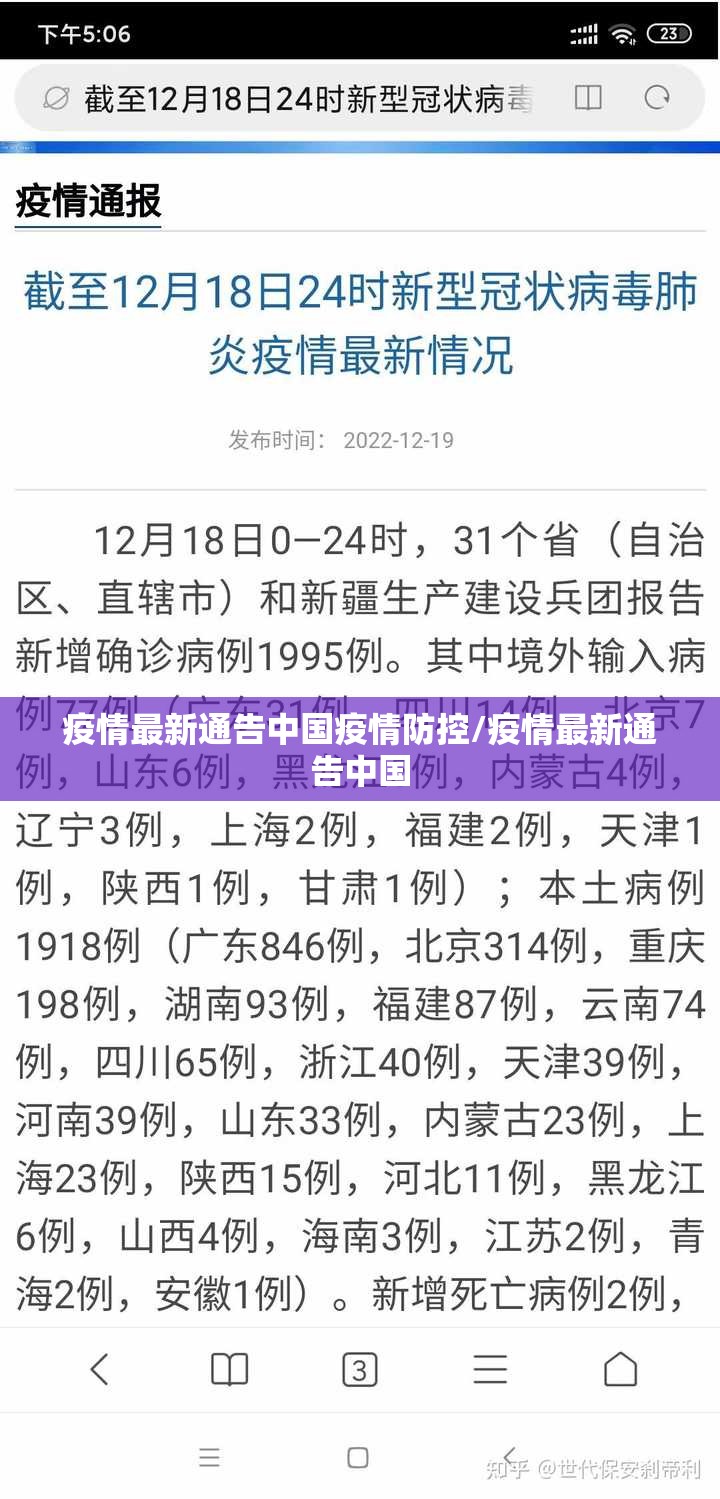Refresh the current page

pos(658,99)
